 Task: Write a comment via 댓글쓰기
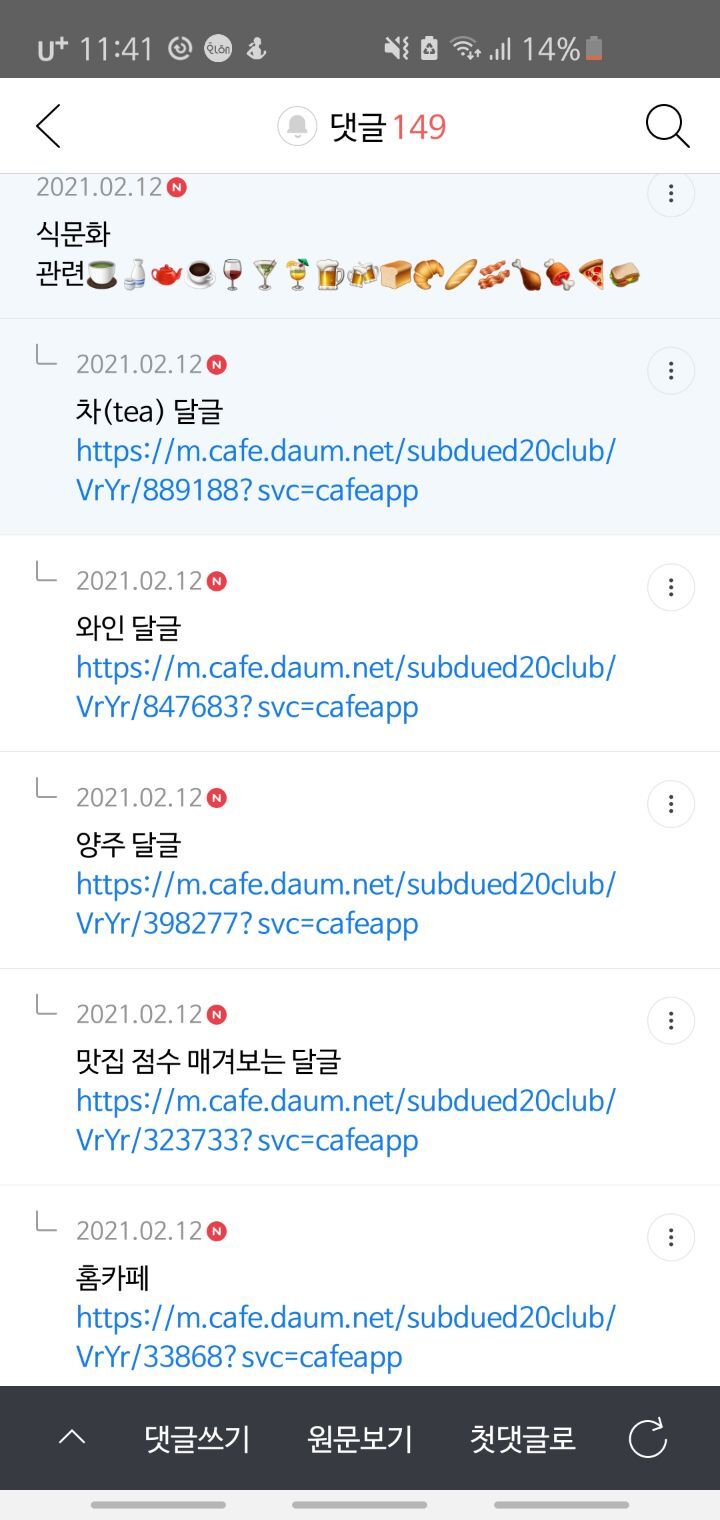[197, 1439]
